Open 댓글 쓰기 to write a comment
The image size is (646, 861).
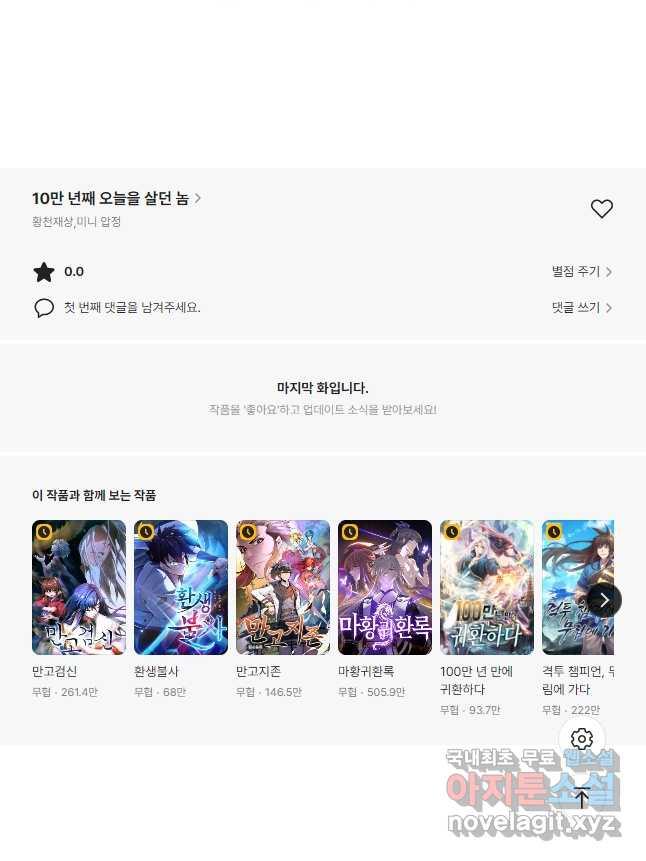(581, 308)
